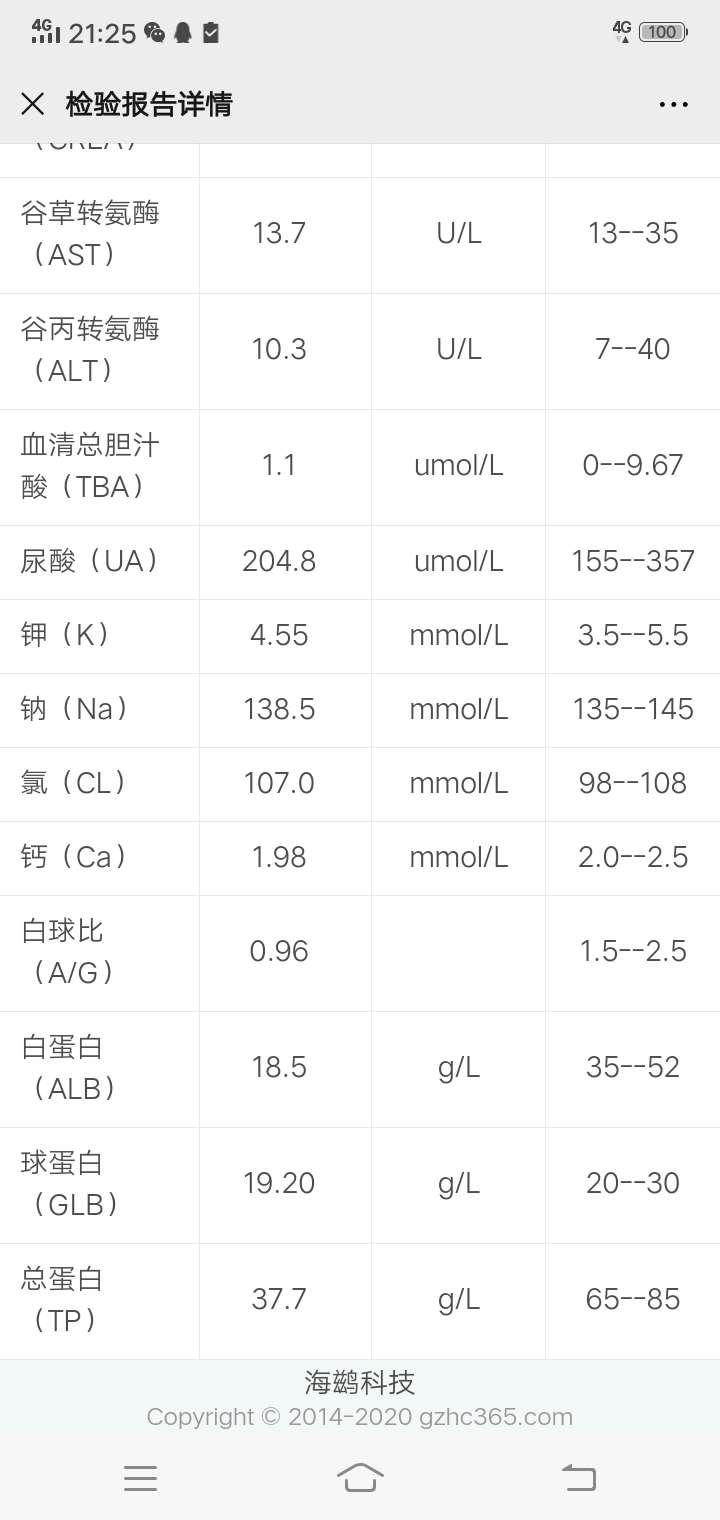Screen dimensions: 720x1520
Task: Tap the back icon in bottom navigation
Action: click(579, 1479)
